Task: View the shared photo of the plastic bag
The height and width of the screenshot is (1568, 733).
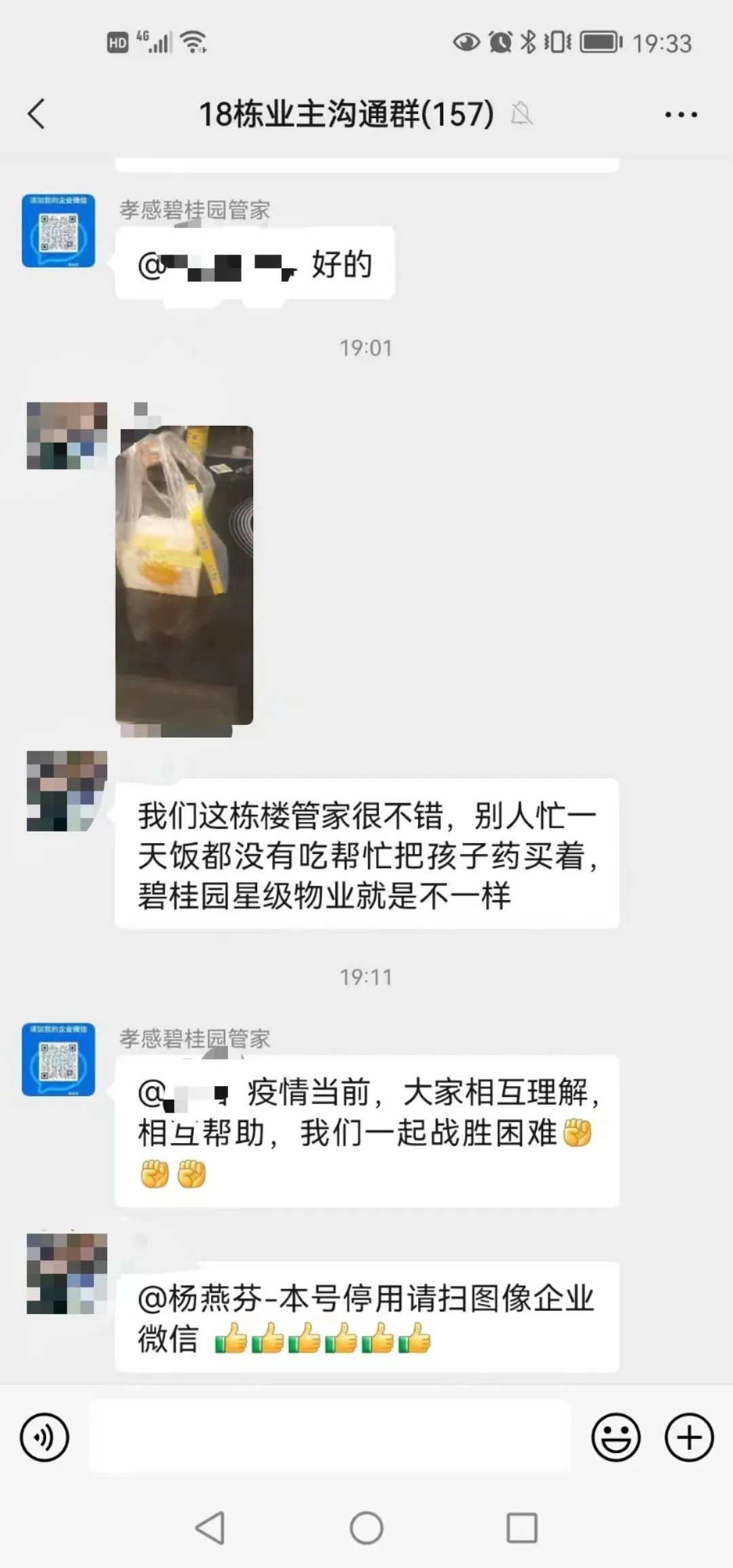Action: pyautogui.click(x=185, y=576)
